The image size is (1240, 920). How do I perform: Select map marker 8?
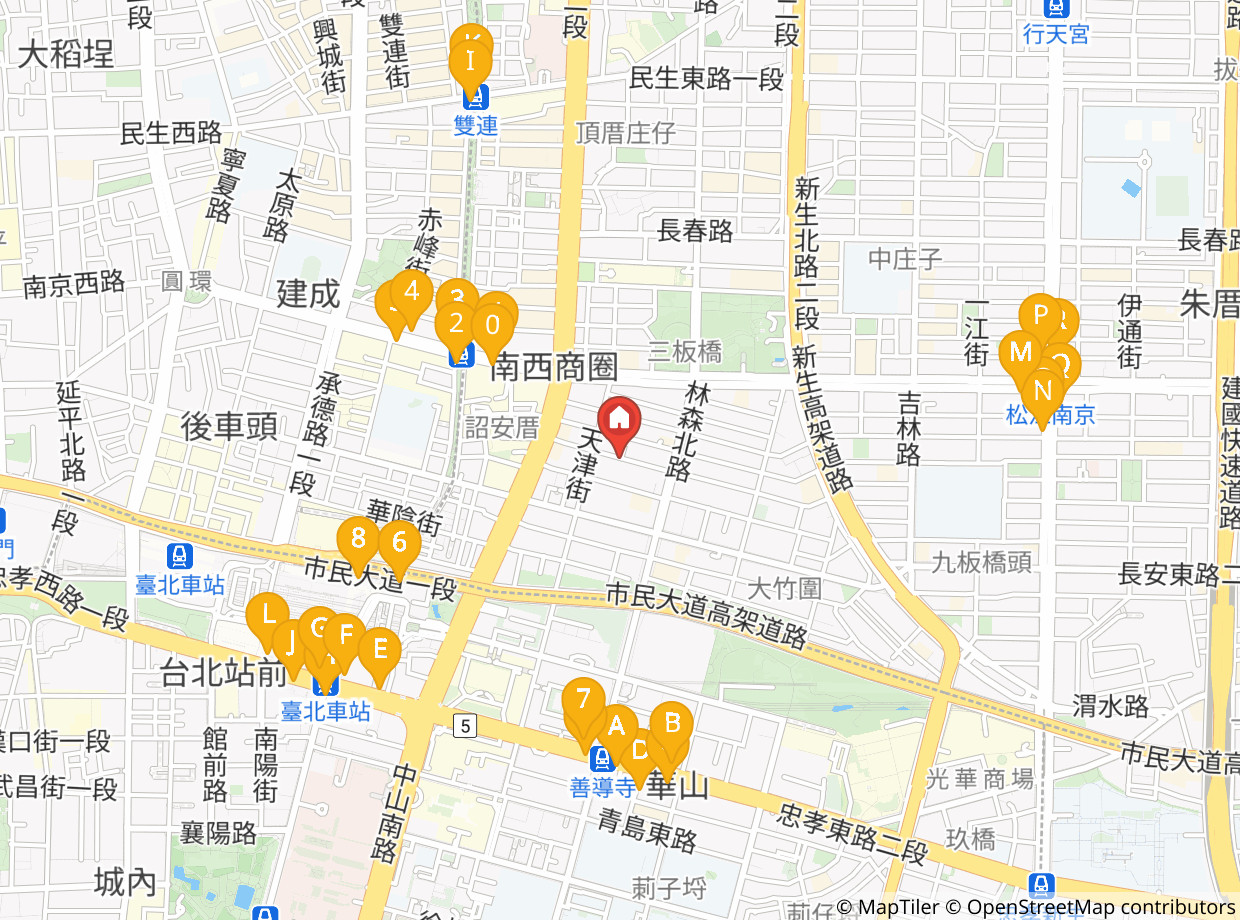point(357,540)
